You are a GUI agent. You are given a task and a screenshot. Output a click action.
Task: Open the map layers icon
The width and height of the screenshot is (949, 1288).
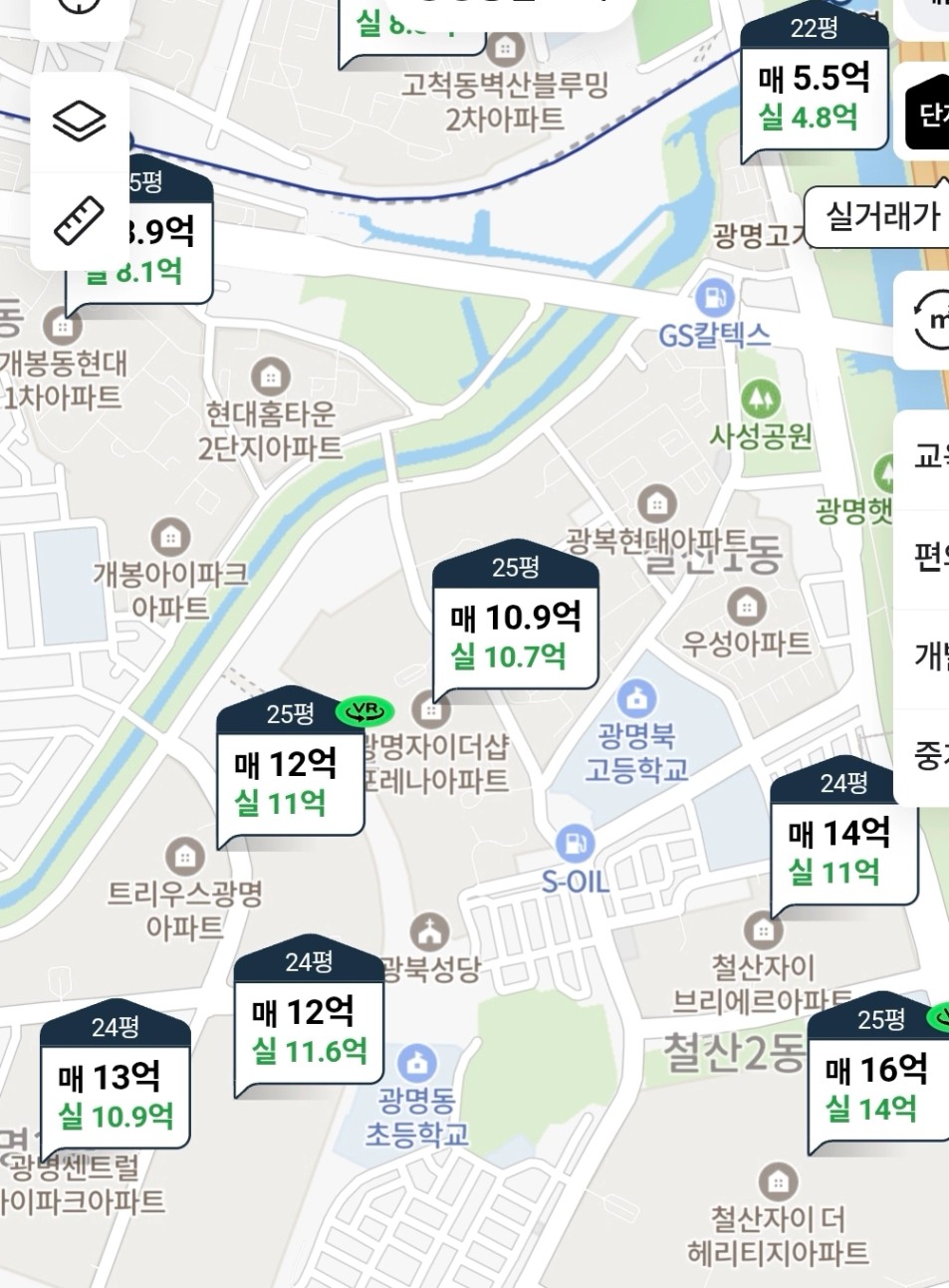pos(79,122)
